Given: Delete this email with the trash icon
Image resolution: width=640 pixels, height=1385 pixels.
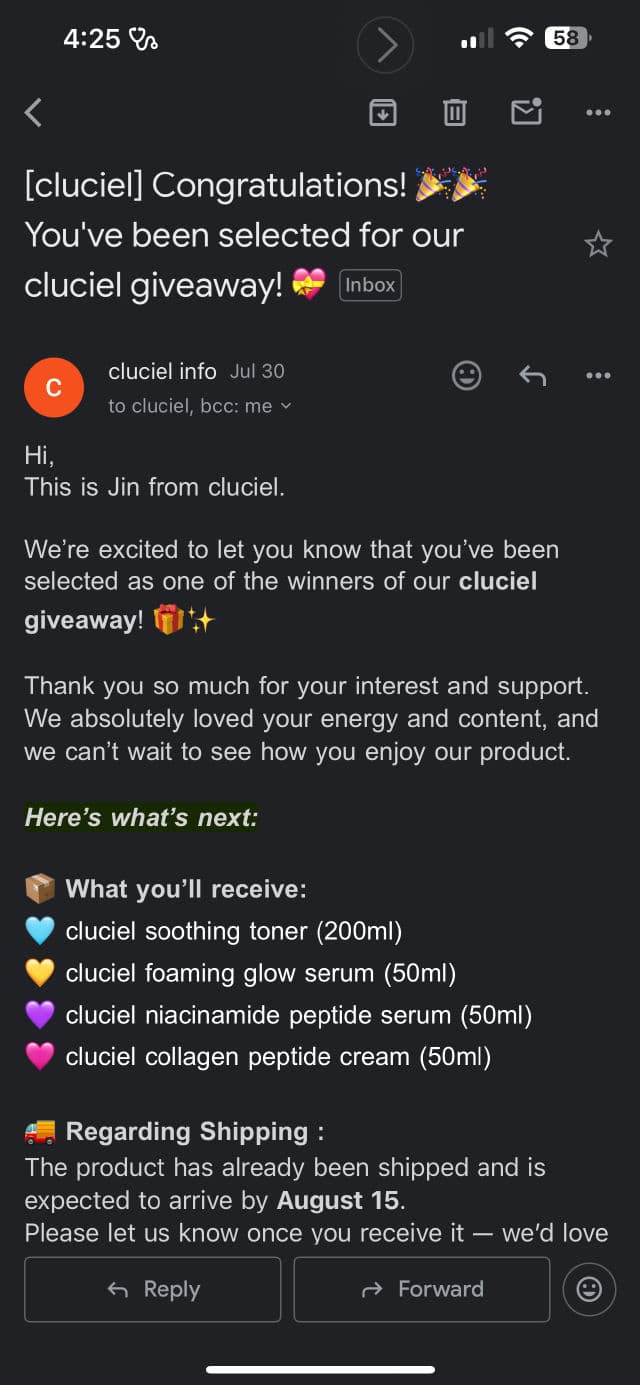Looking at the screenshot, I should [x=455, y=113].
